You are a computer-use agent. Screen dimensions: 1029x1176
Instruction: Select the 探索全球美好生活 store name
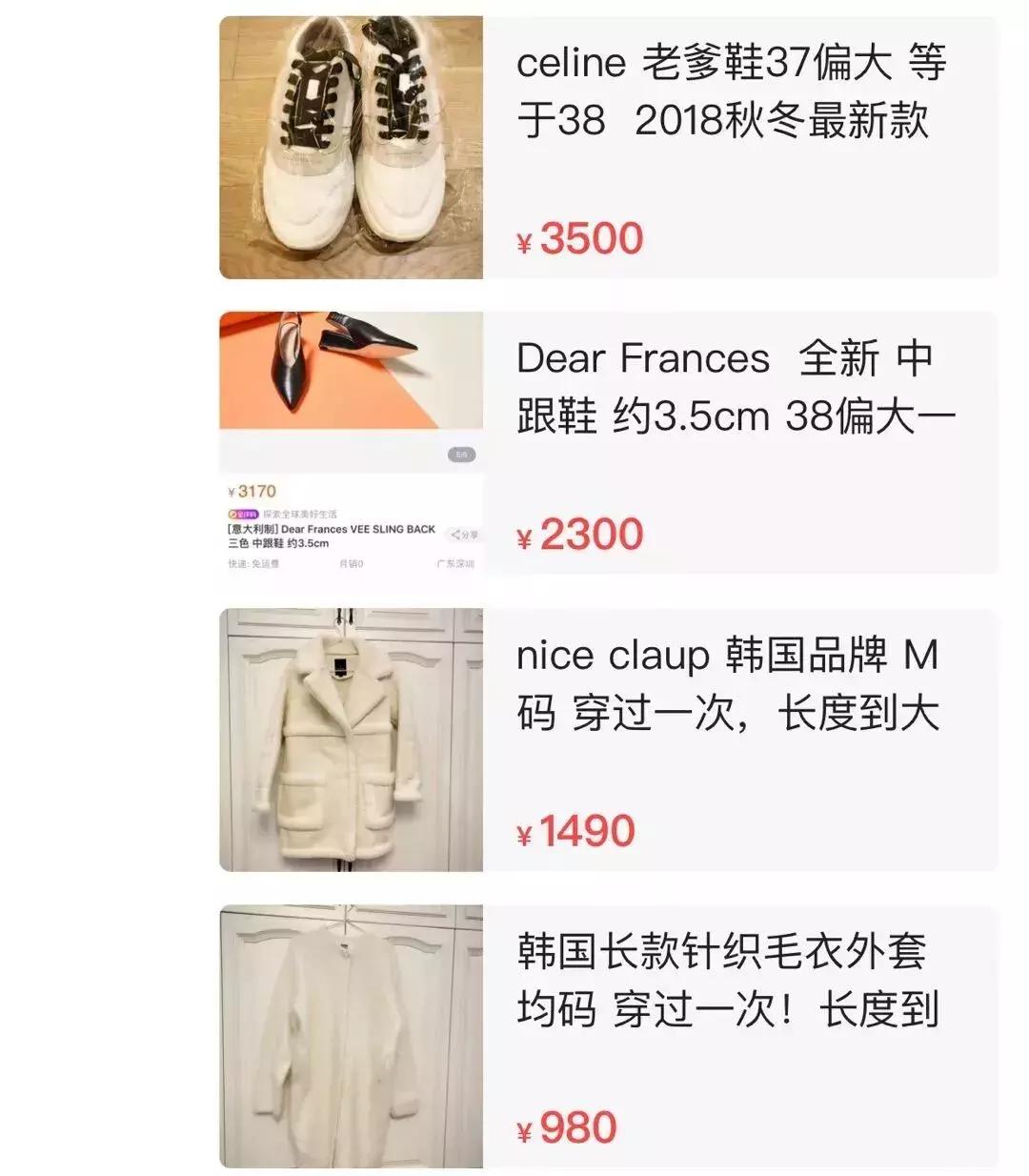[301, 514]
